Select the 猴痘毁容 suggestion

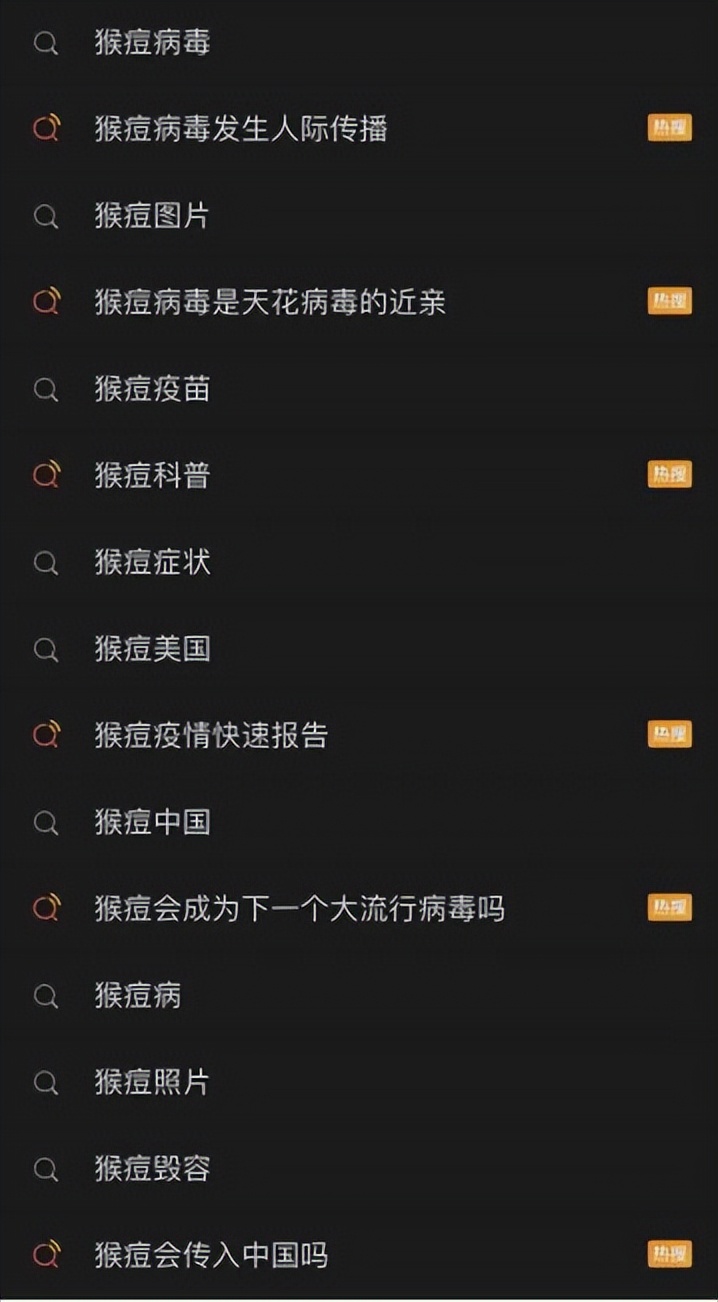pyautogui.click(x=152, y=1168)
